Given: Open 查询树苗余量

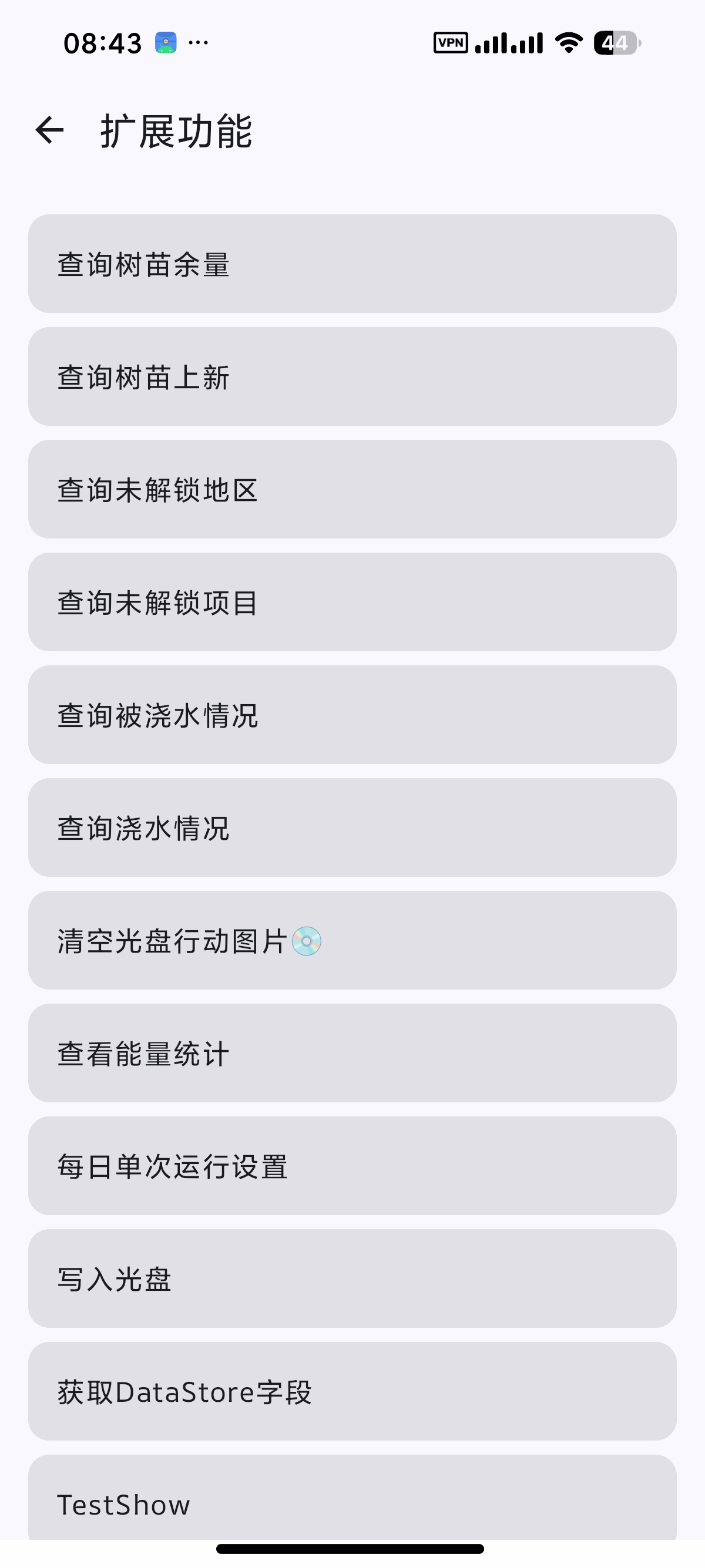Looking at the screenshot, I should (352, 264).
